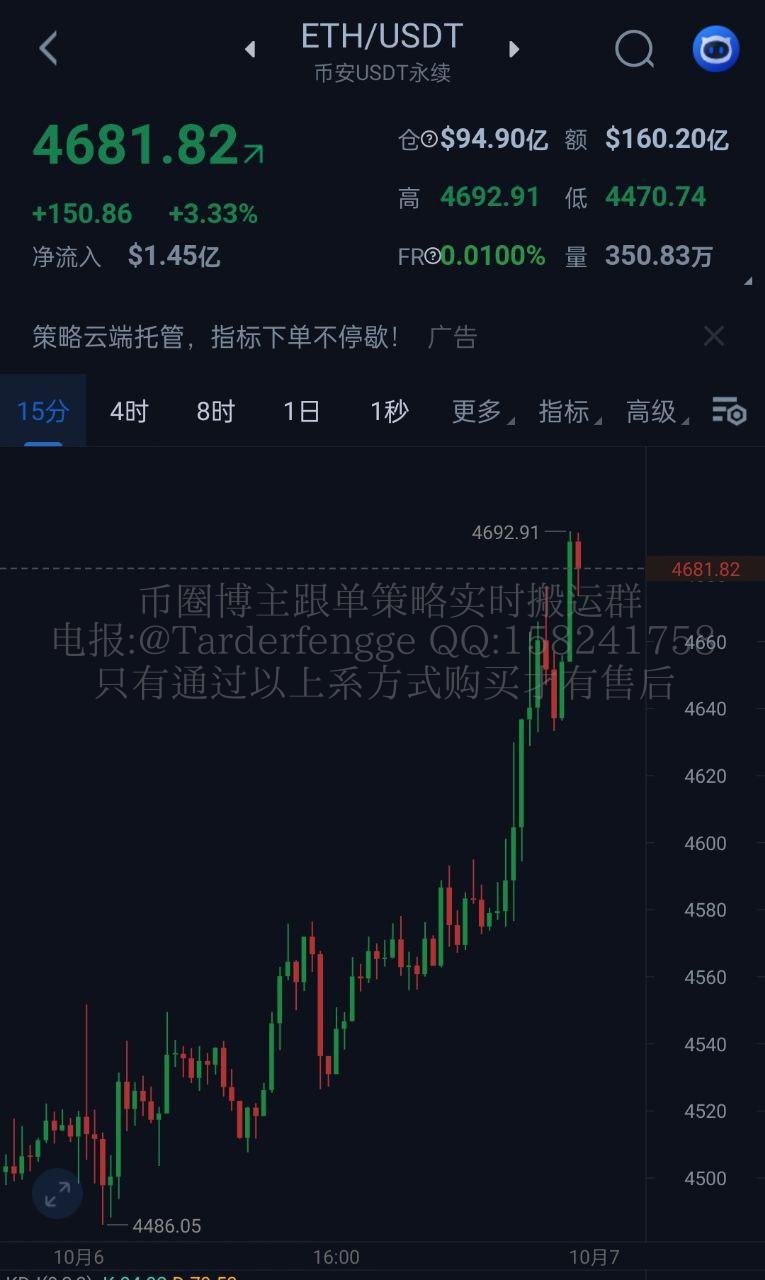This screenshot has height=1280, width=765.
Task: Open the blue robot assistant icon
Action: 716,48
